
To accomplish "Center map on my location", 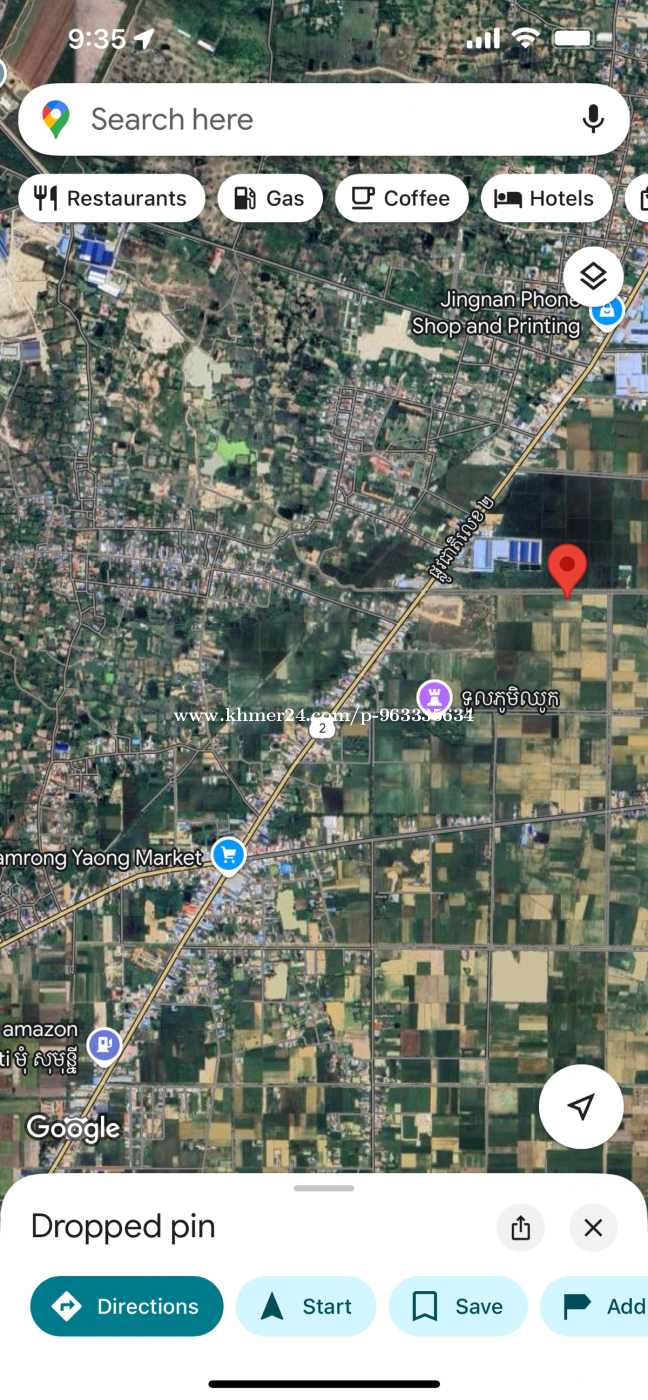I will [581, 1106].
